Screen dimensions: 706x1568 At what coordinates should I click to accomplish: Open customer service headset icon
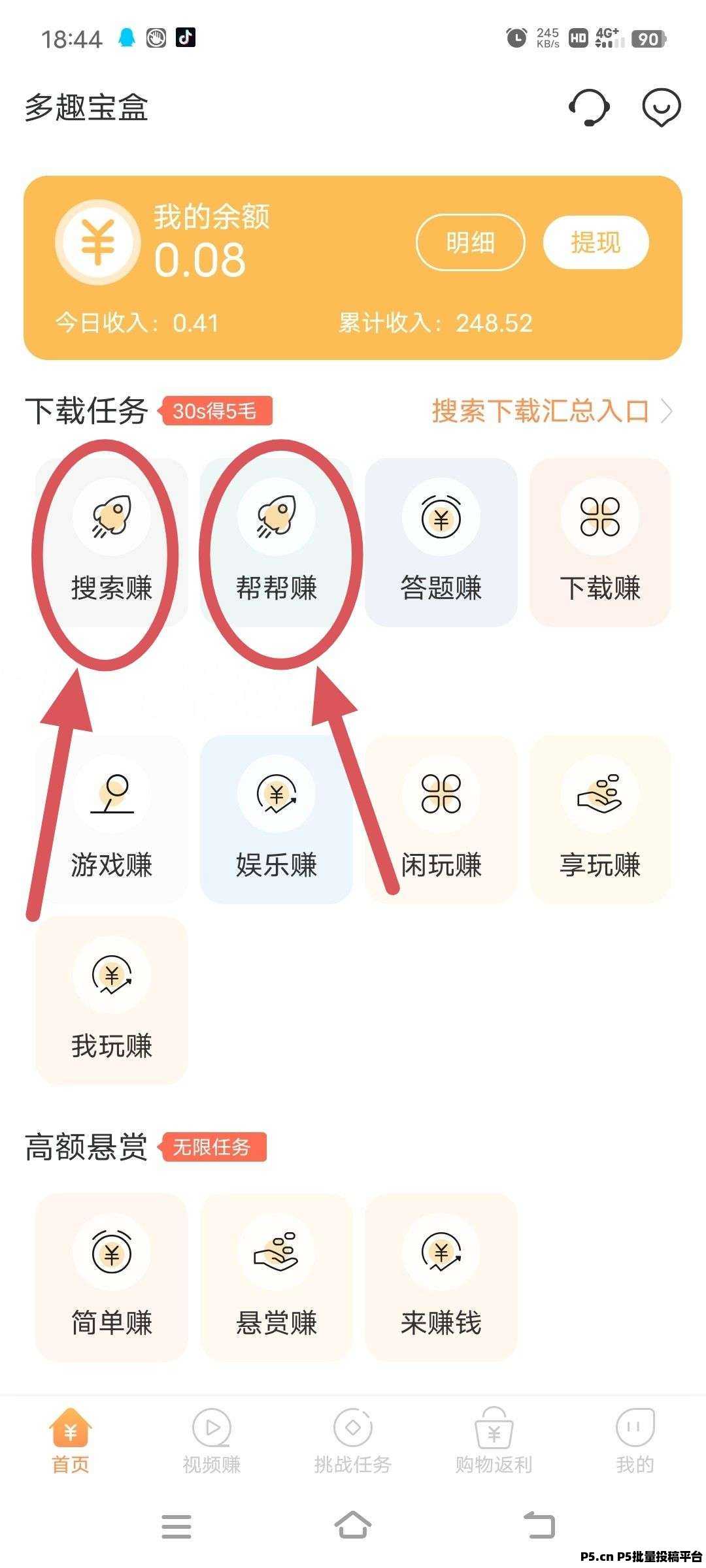click(x=589, y=106)
